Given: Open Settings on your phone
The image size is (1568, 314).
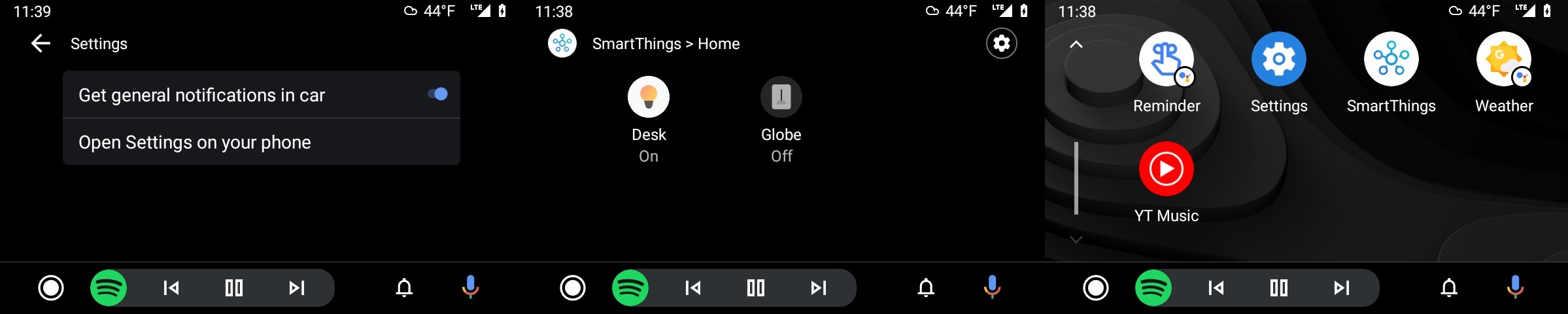Looking at the screenshot, I should coord(261,142).
